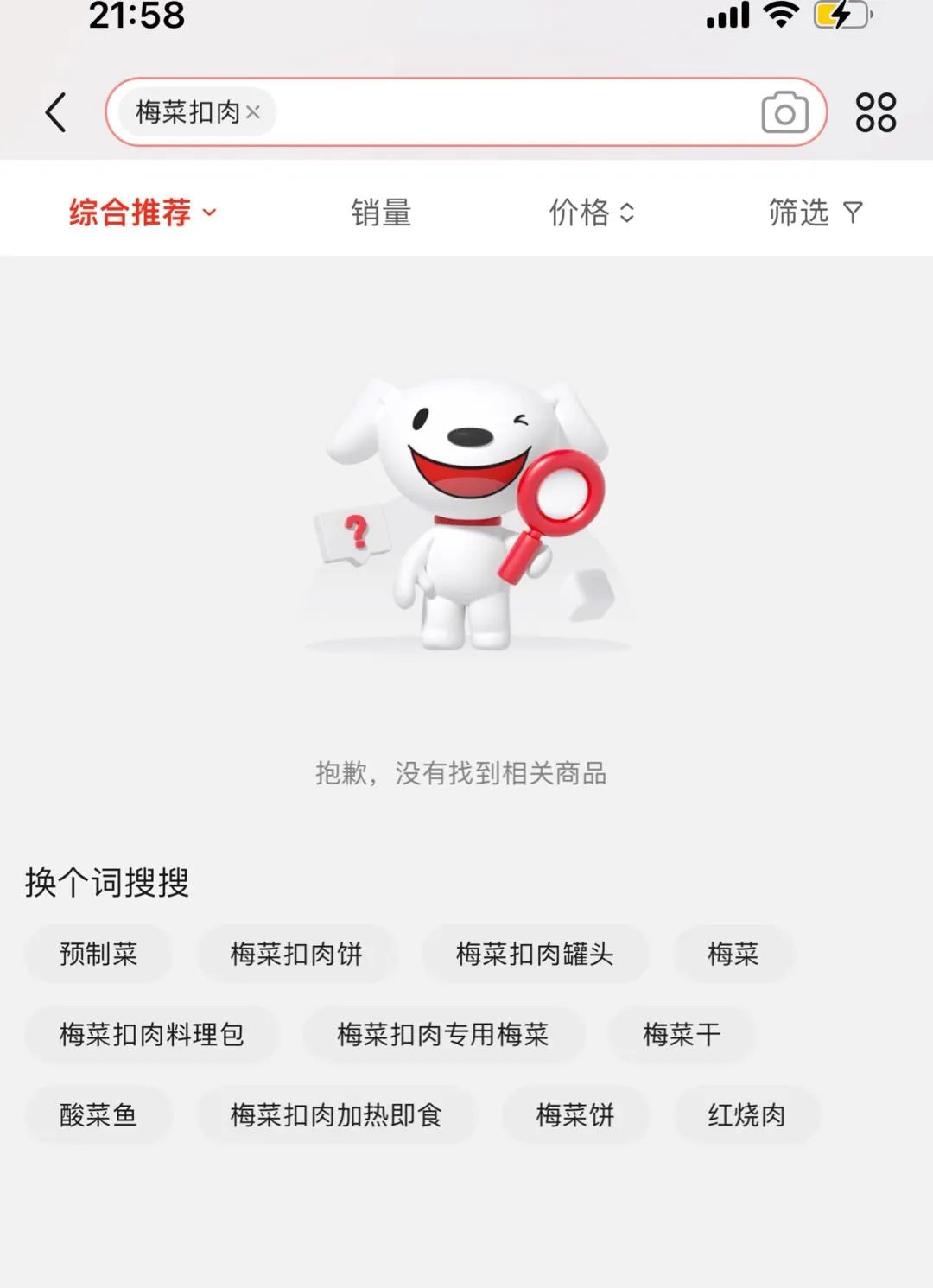
Task: Open camera image search
Action: pyautogui.click(x=784, y=112)
